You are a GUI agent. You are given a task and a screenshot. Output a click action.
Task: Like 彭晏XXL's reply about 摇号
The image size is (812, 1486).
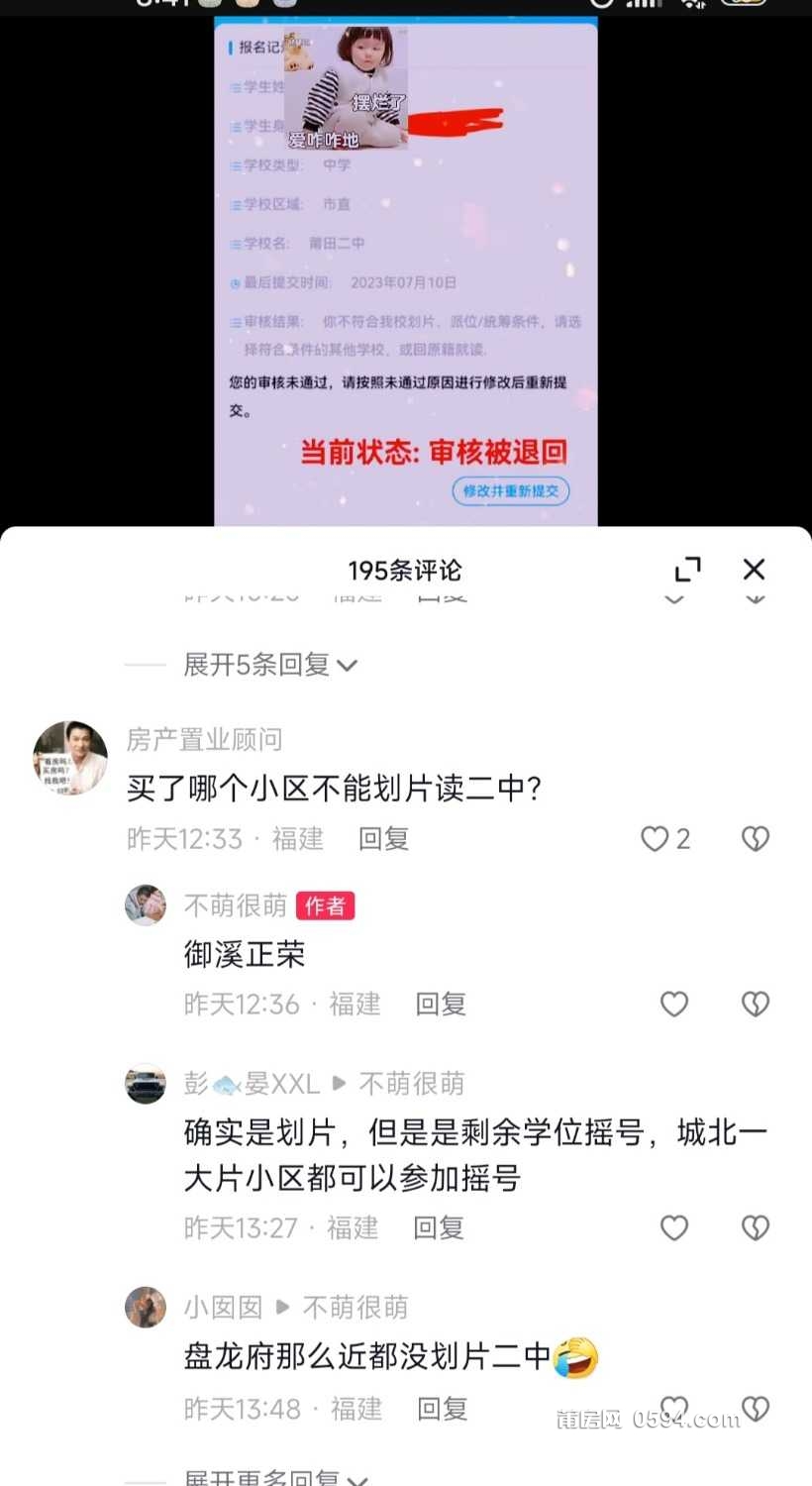coord(674,1228)
